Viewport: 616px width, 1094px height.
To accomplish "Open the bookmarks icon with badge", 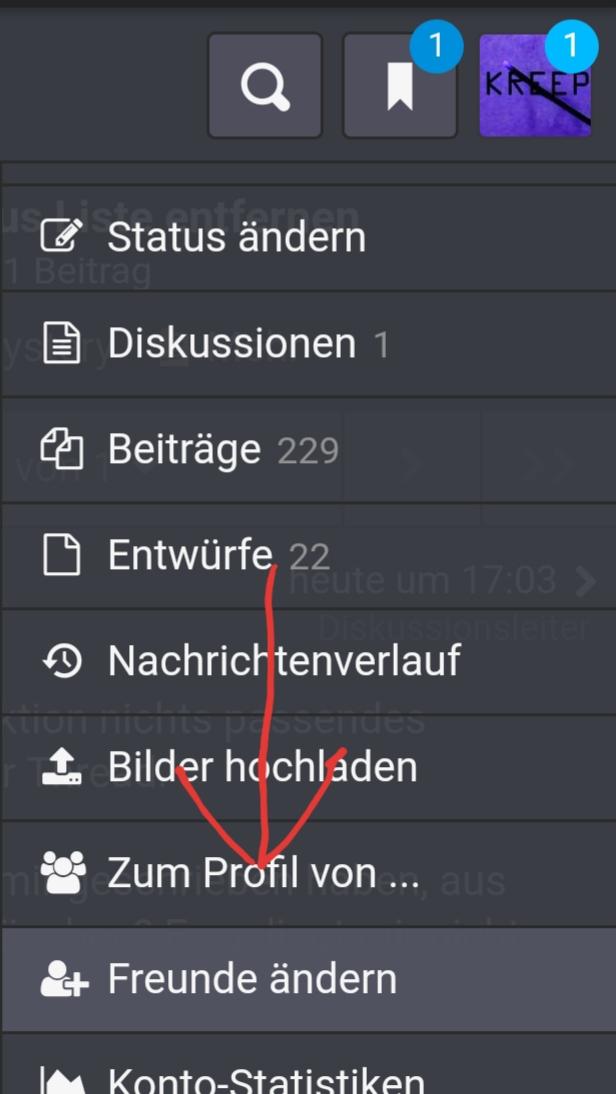I will pyautogui.click(x=399, y=87).
